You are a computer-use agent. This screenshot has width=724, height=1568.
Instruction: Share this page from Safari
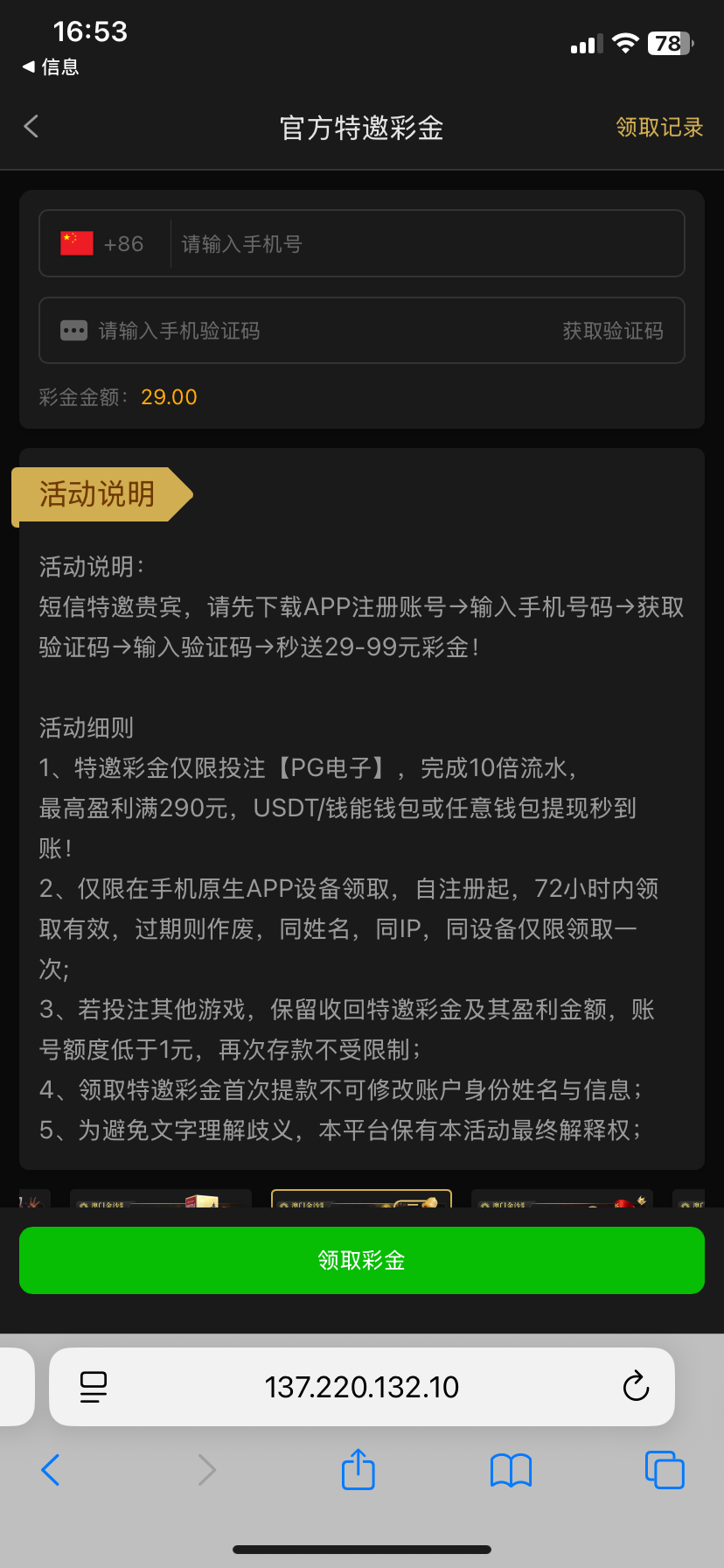click(358, 1470)
